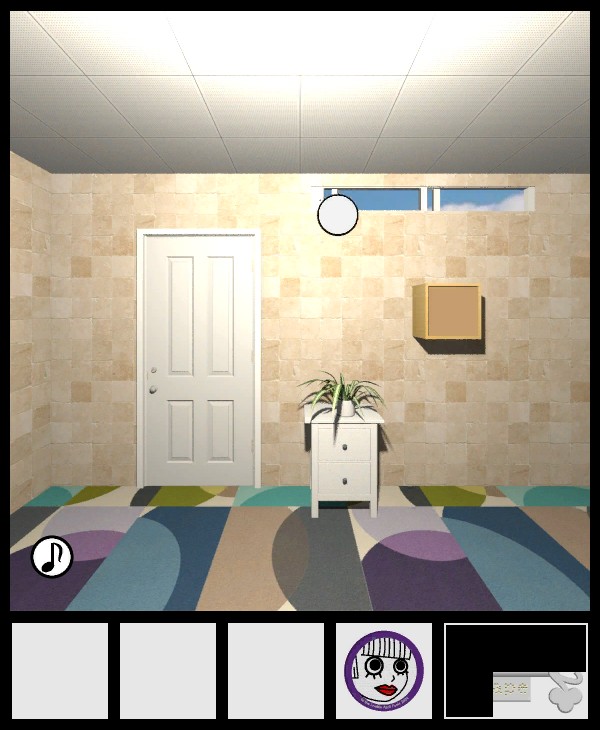Inspect the wooden box on the wall
This screenshot has height=730, width=600.
(x=448, y=312)
